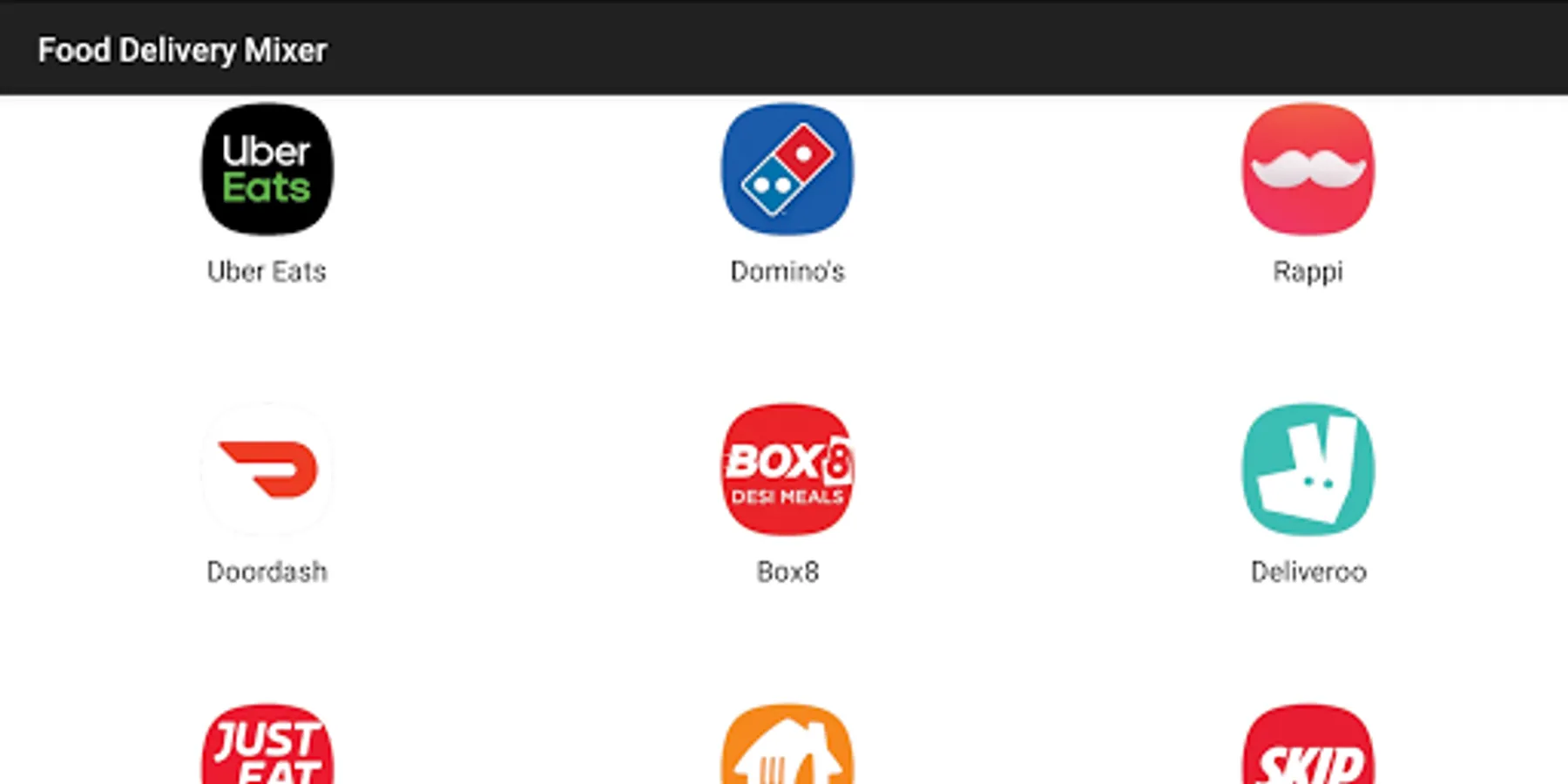1568x784 pixels.
Task: Select Domino's from the grid
Action: tap(787, 170)
